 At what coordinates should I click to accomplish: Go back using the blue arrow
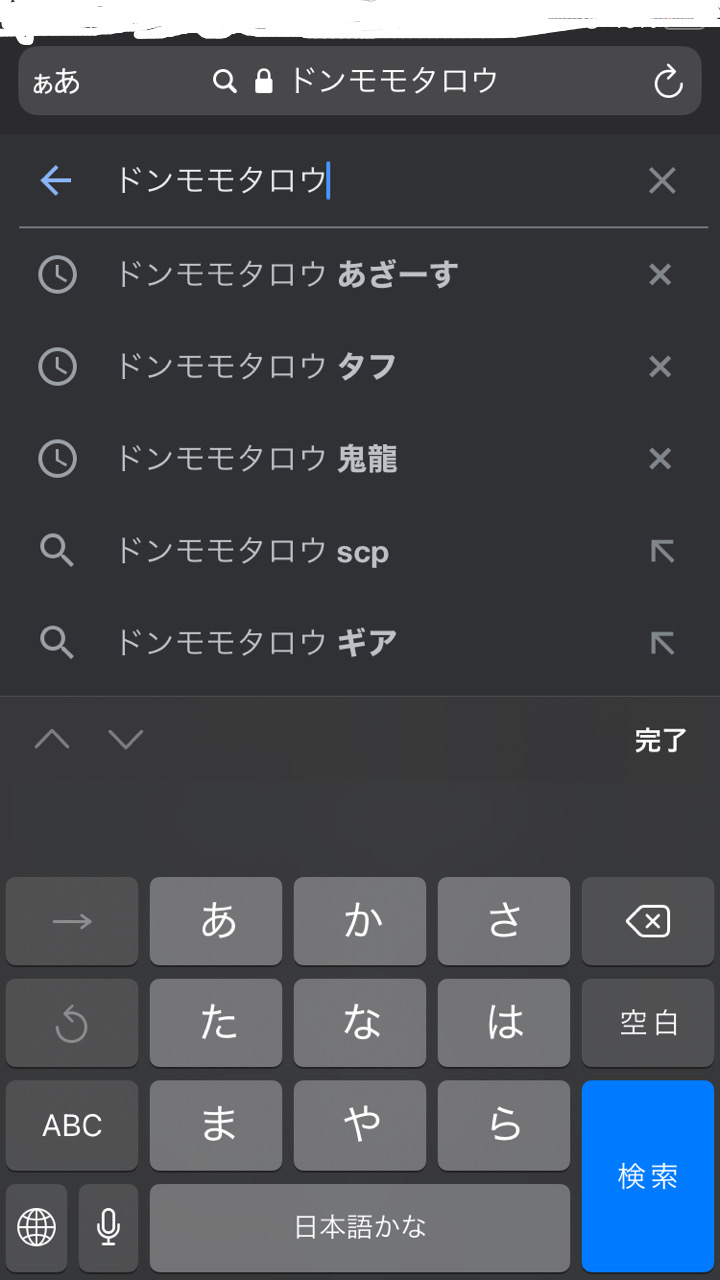click(56, 181)
